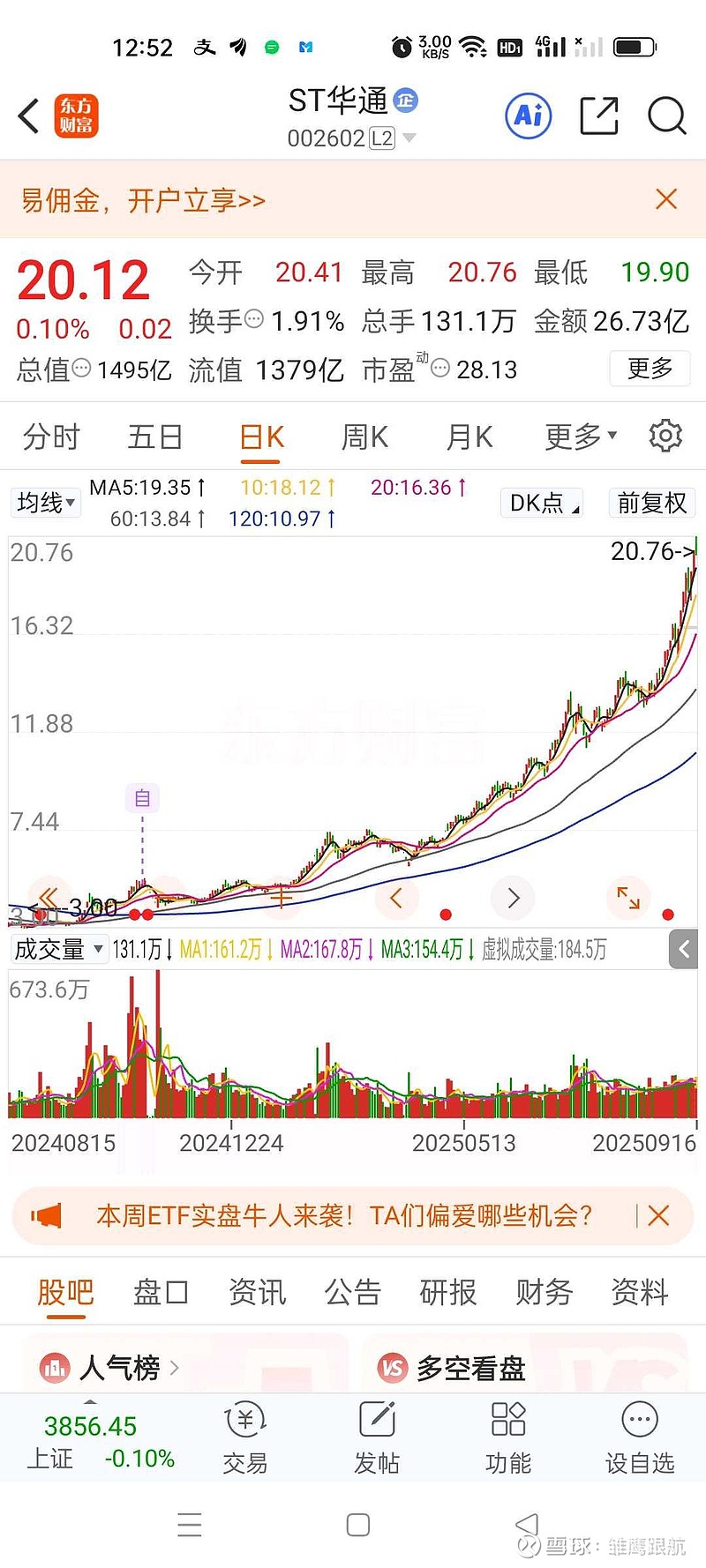Switch to the 周K weekly chart tab

[x=364, y=436]
